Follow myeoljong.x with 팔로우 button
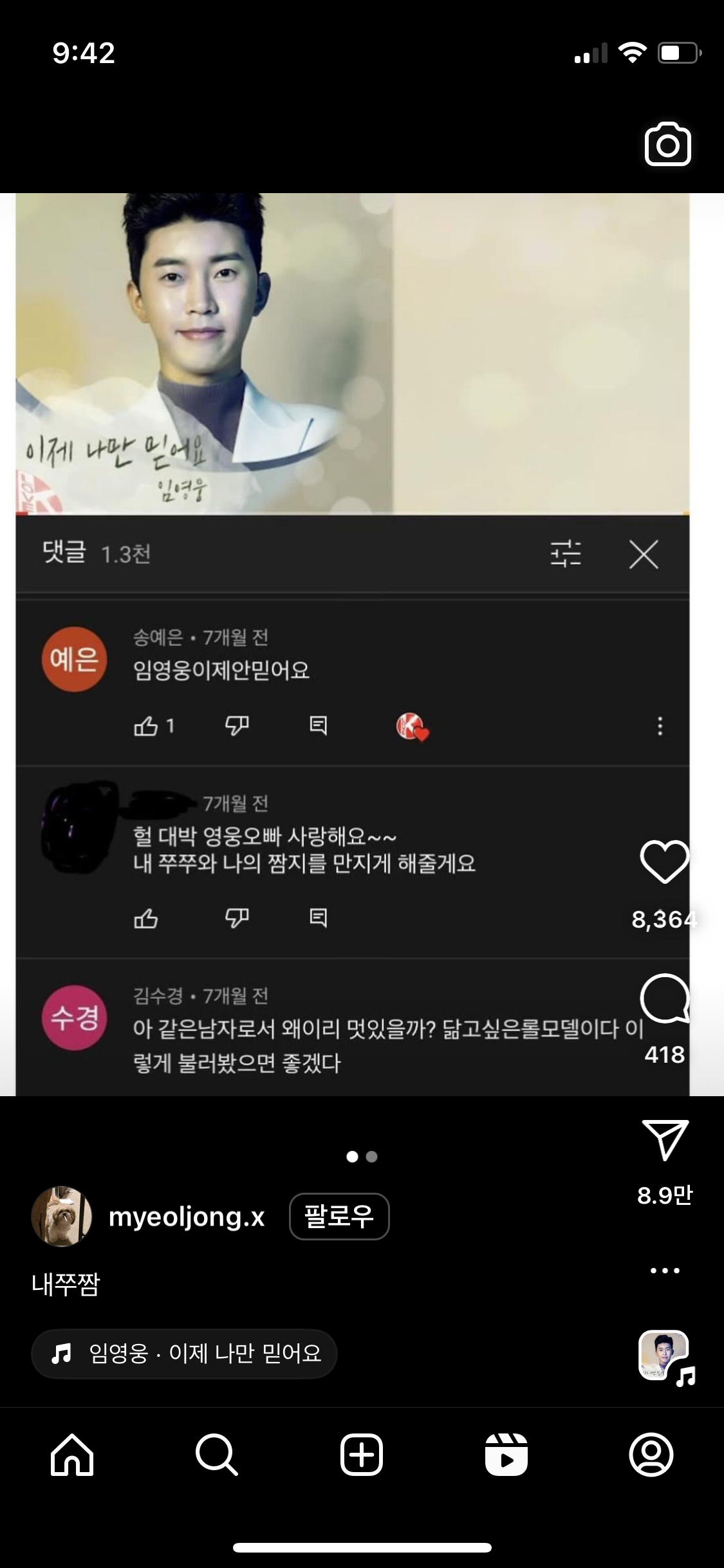724x1568 pixels. click(339, 1216)
